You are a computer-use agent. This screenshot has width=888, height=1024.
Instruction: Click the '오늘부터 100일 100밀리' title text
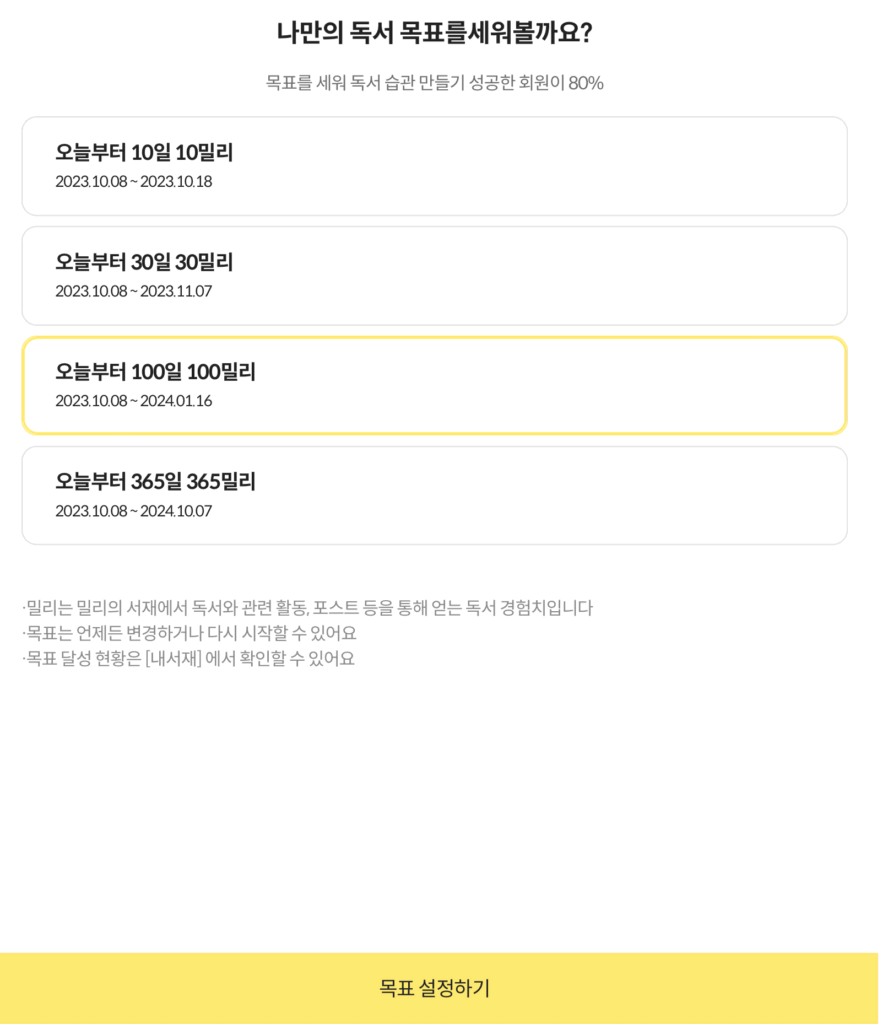point(155,373)
